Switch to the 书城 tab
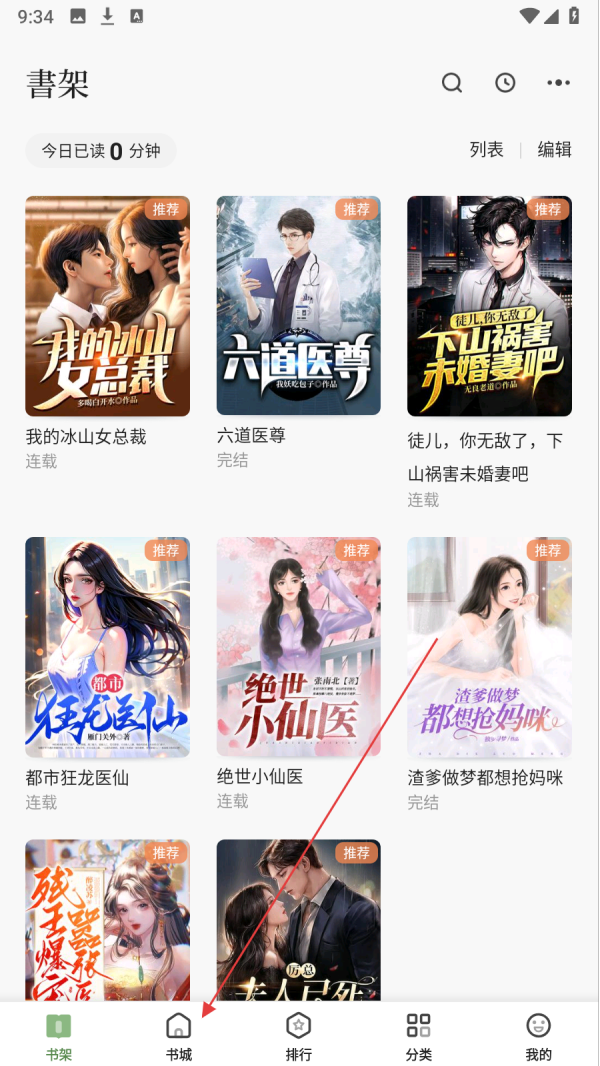The height and width of the screenshot is (1066, 600). 179,1035
